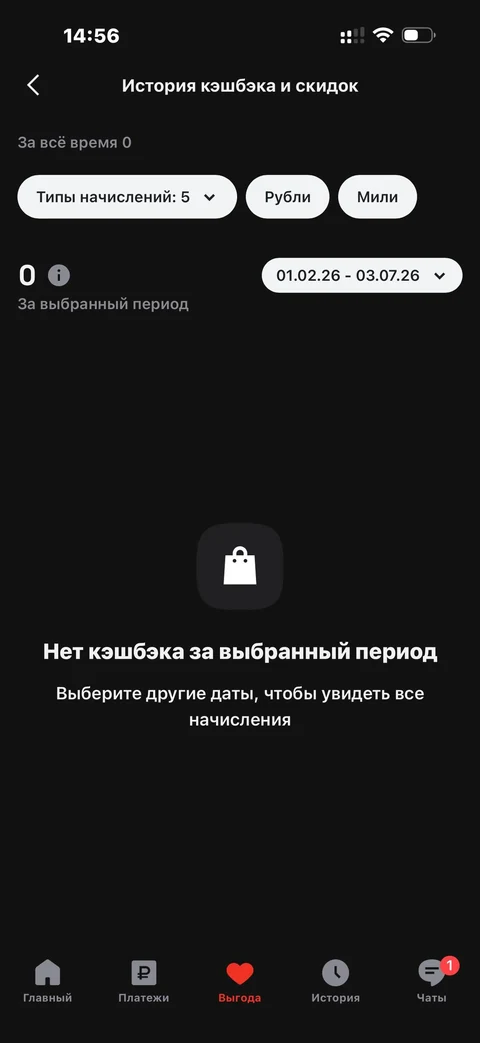Switch to the Платежи tab
480x1043 pixels.
pyautogui.click(x=144, y=981)
